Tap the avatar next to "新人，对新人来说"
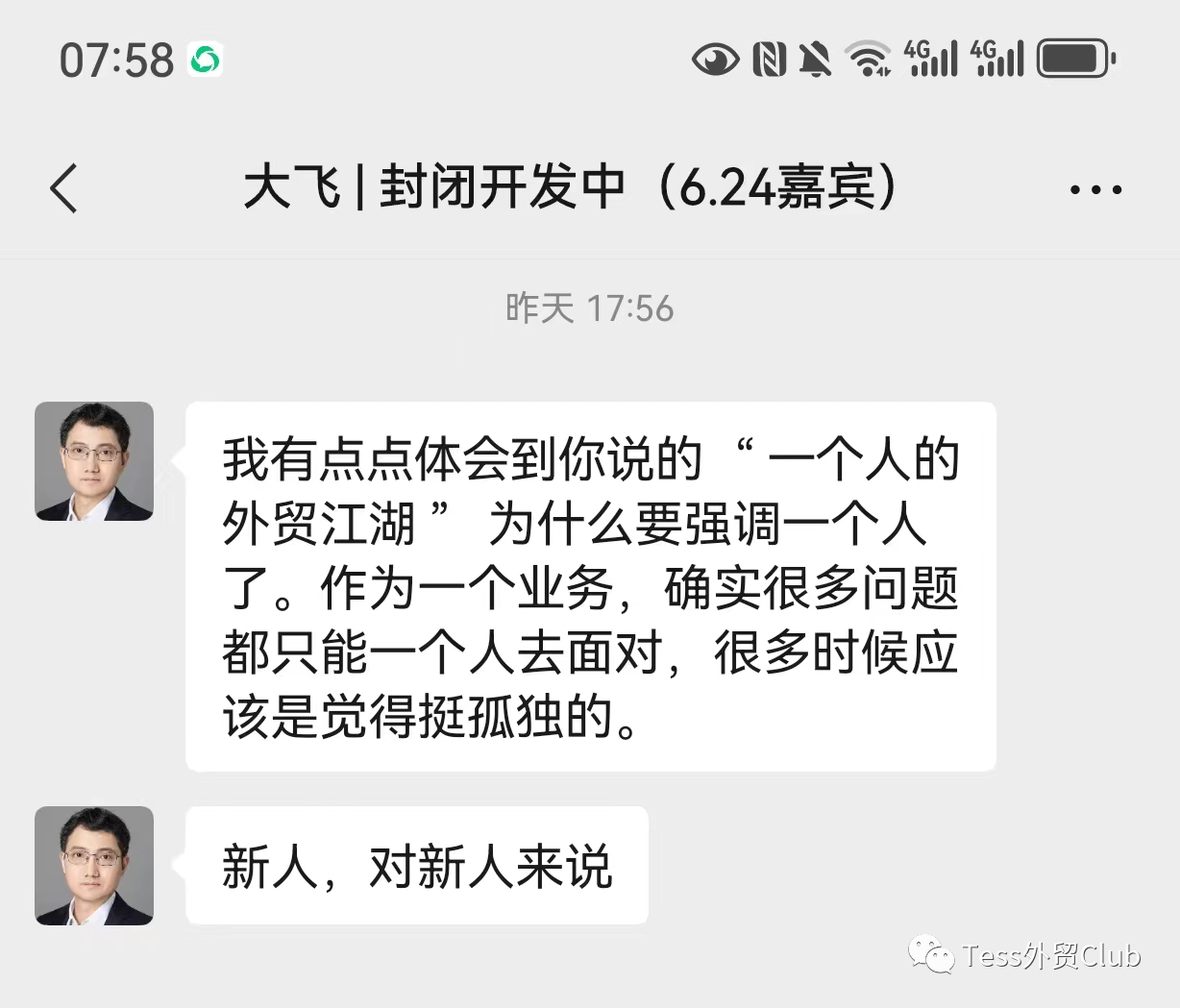1180x1008 pixels. pyautogui.click(x=94, y=866)
